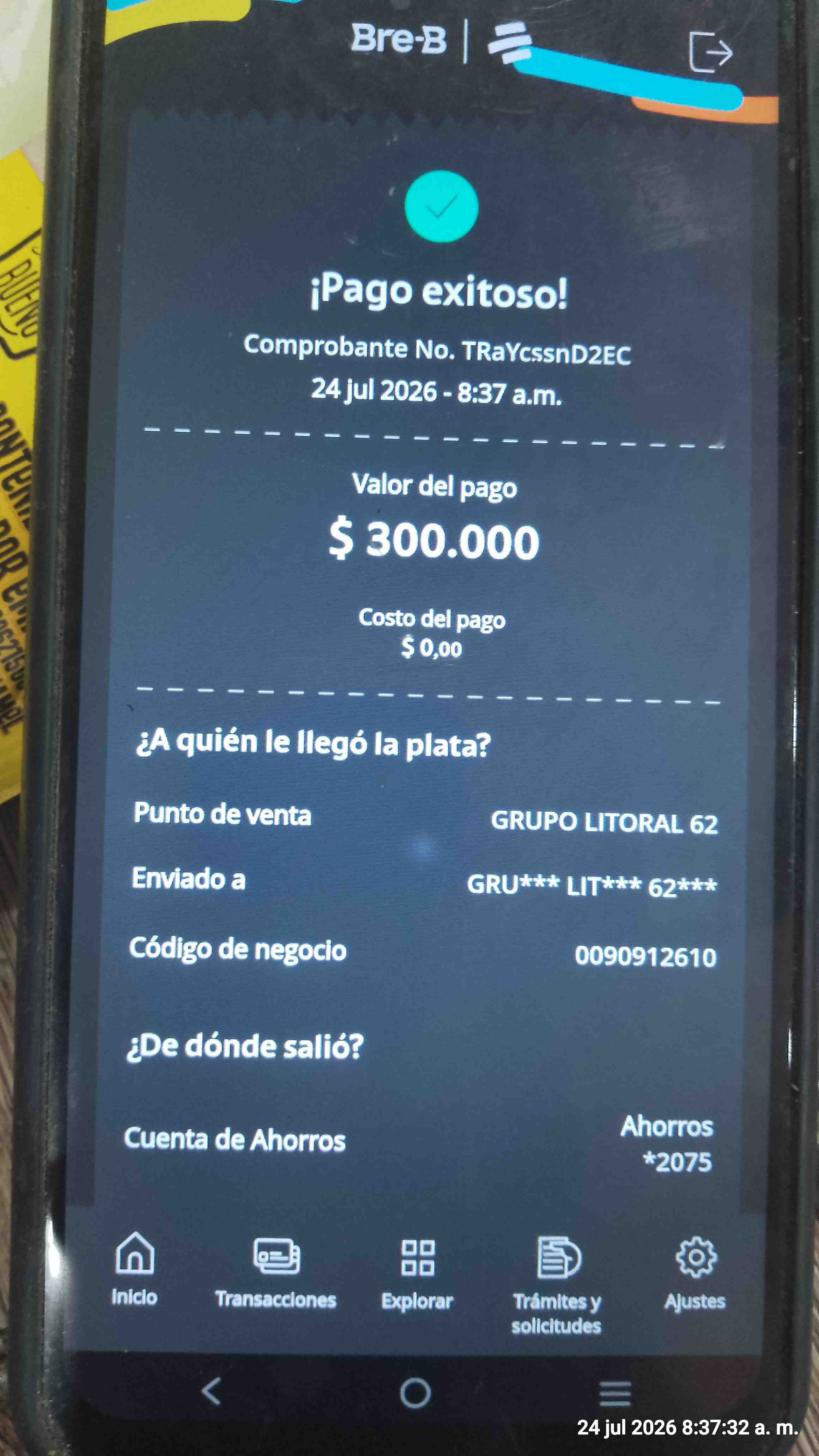The width and height of the screenshot is (819, 1456).
Task: Go to the Inicio tab
Action: click(x=135, y=1269)
